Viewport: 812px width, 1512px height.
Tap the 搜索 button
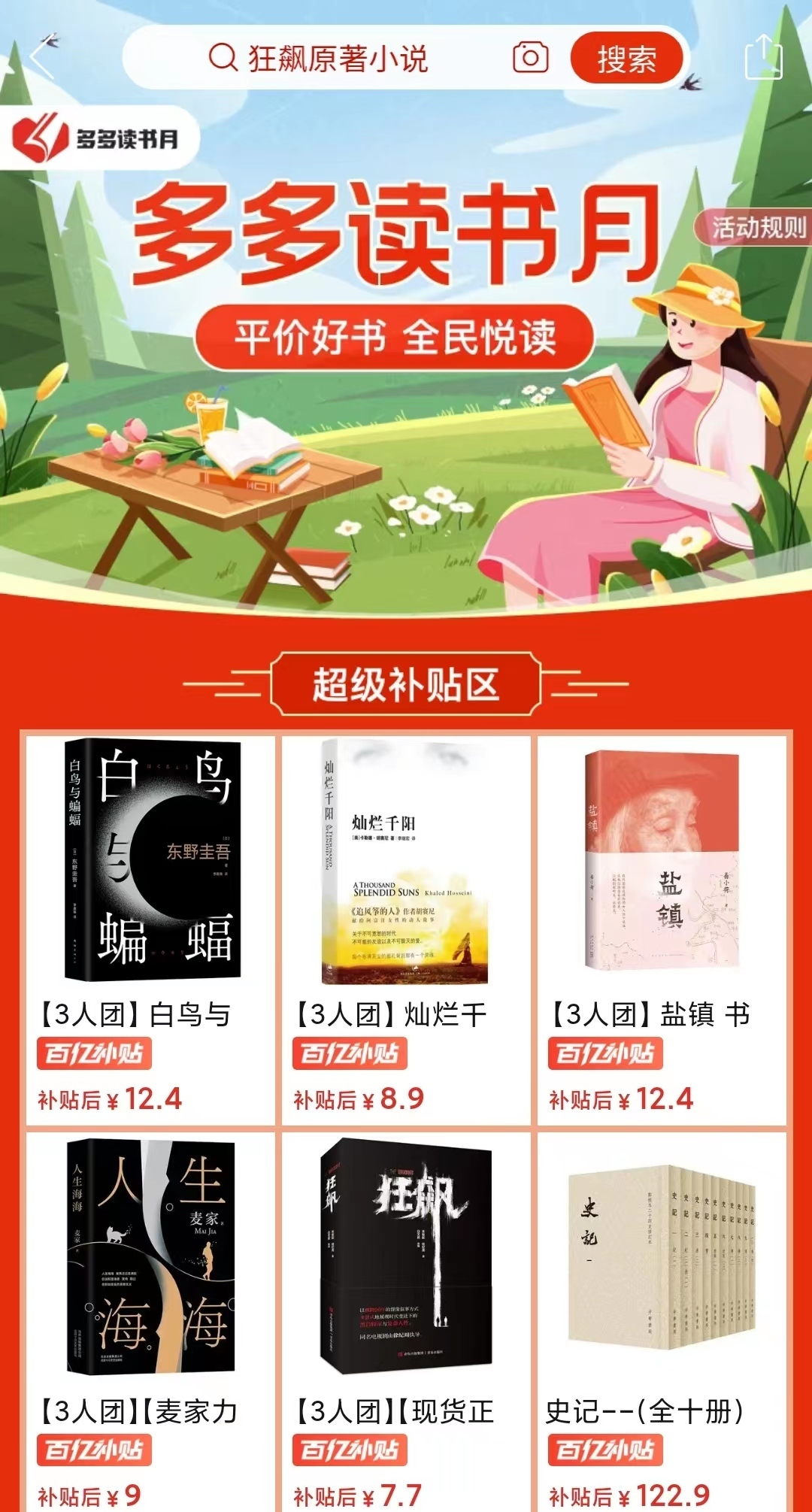pos(626,59)
